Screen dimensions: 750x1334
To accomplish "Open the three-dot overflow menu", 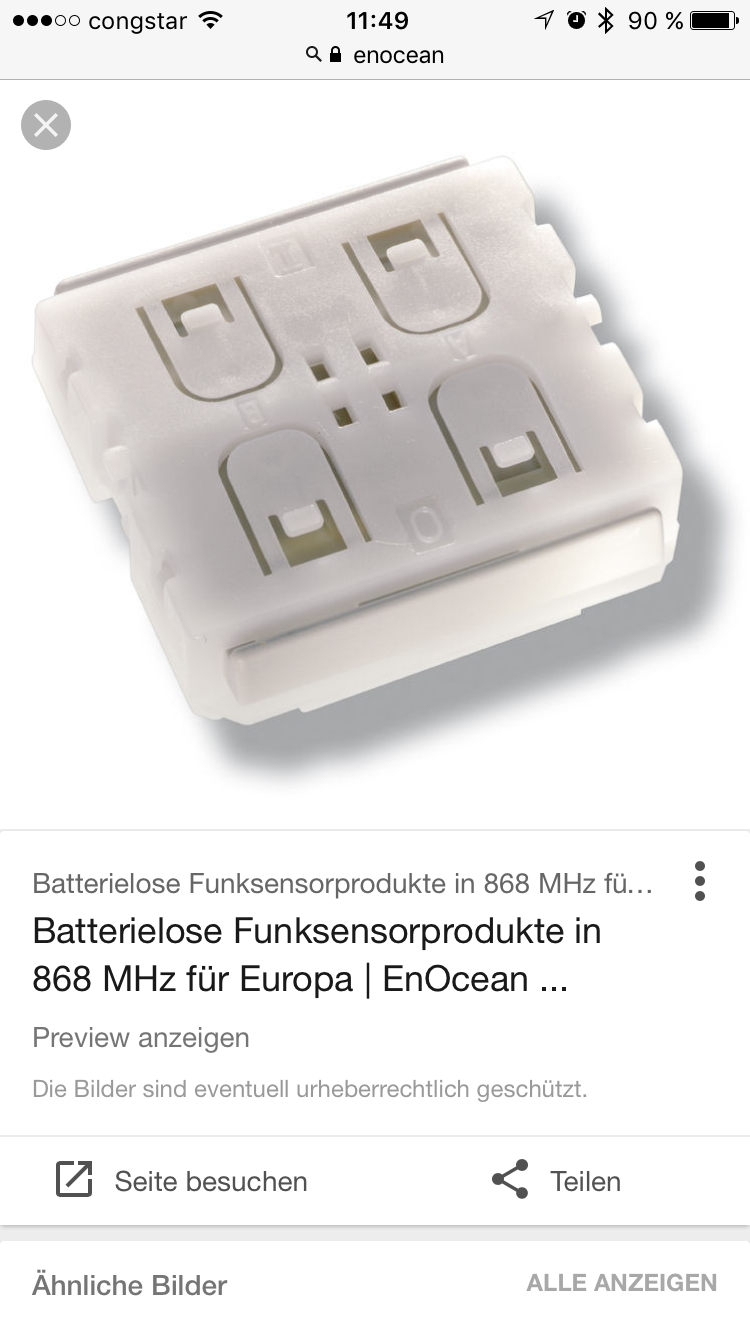I will pyautogui.click(x=700, y=881).
